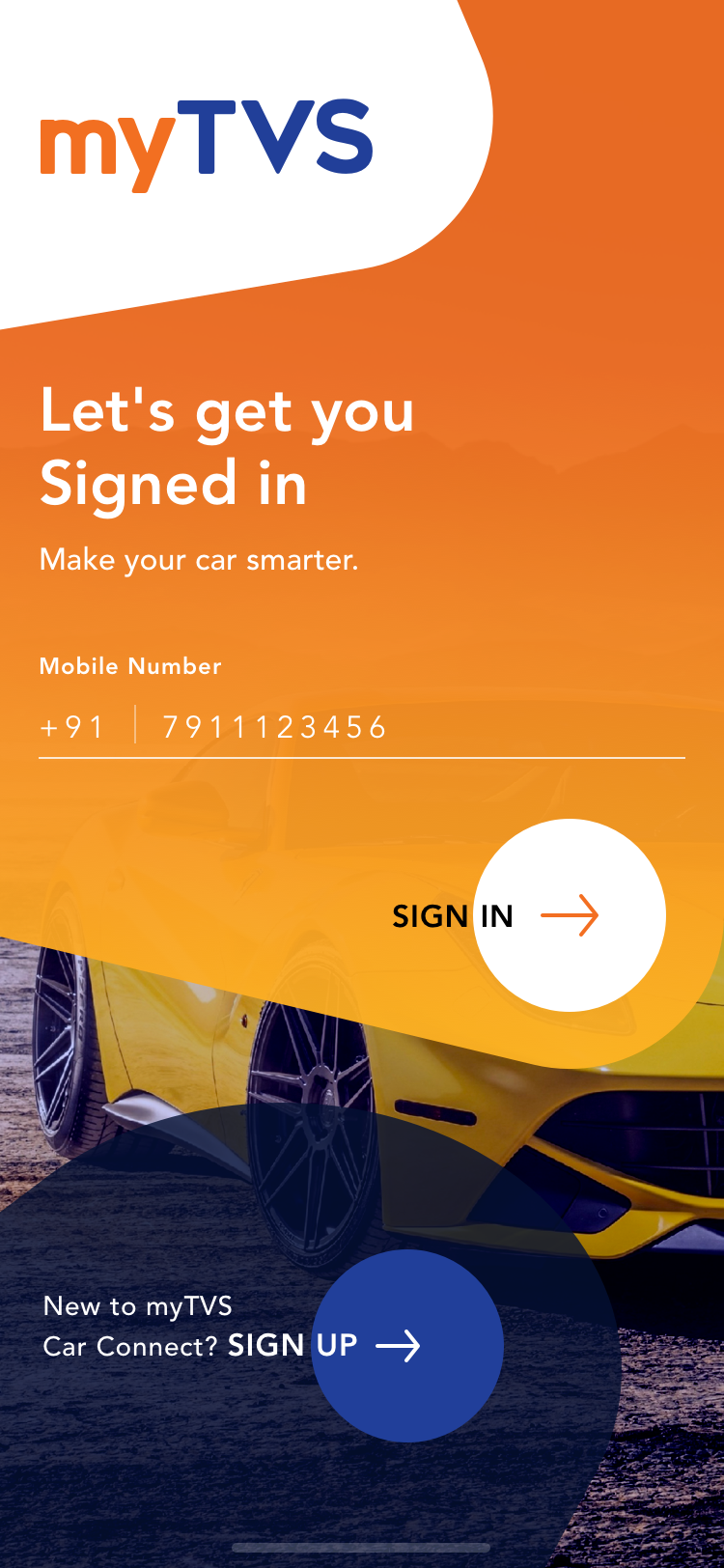The height and width of the screenshot is (1568, 724).
Task: Tap the SIGN IN arrow button
Action: tap(569, 915)
